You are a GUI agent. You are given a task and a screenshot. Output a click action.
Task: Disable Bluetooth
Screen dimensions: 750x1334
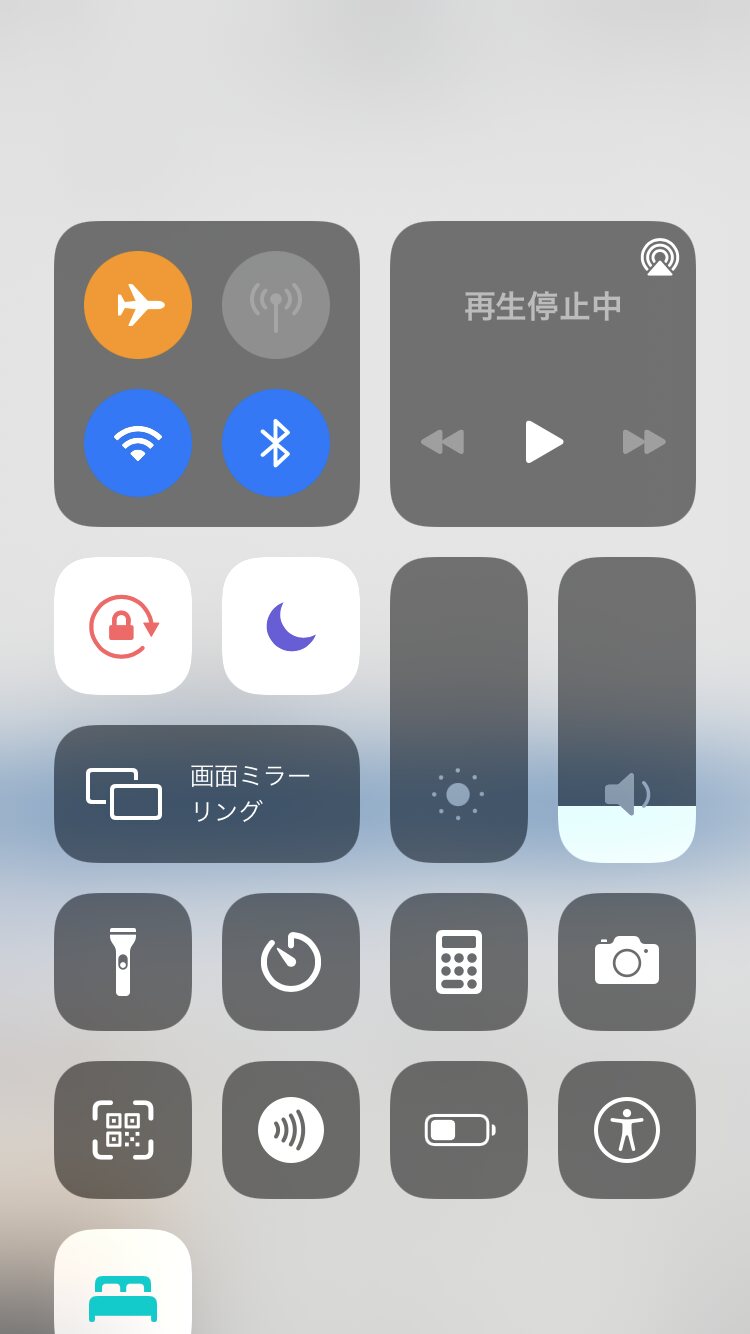coord(276,442)
